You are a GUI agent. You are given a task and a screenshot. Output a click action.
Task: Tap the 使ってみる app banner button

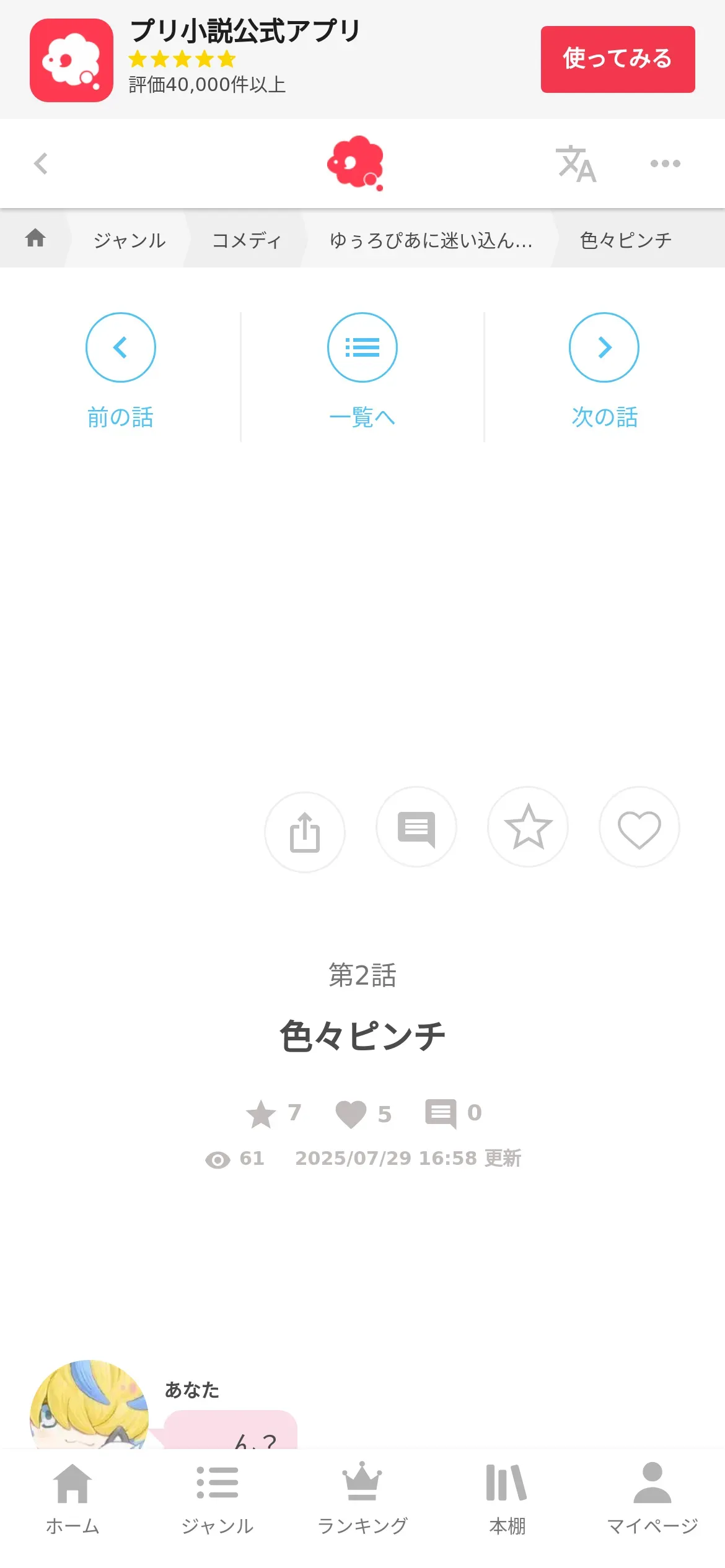pyautogui.click(x=617, y=59)
